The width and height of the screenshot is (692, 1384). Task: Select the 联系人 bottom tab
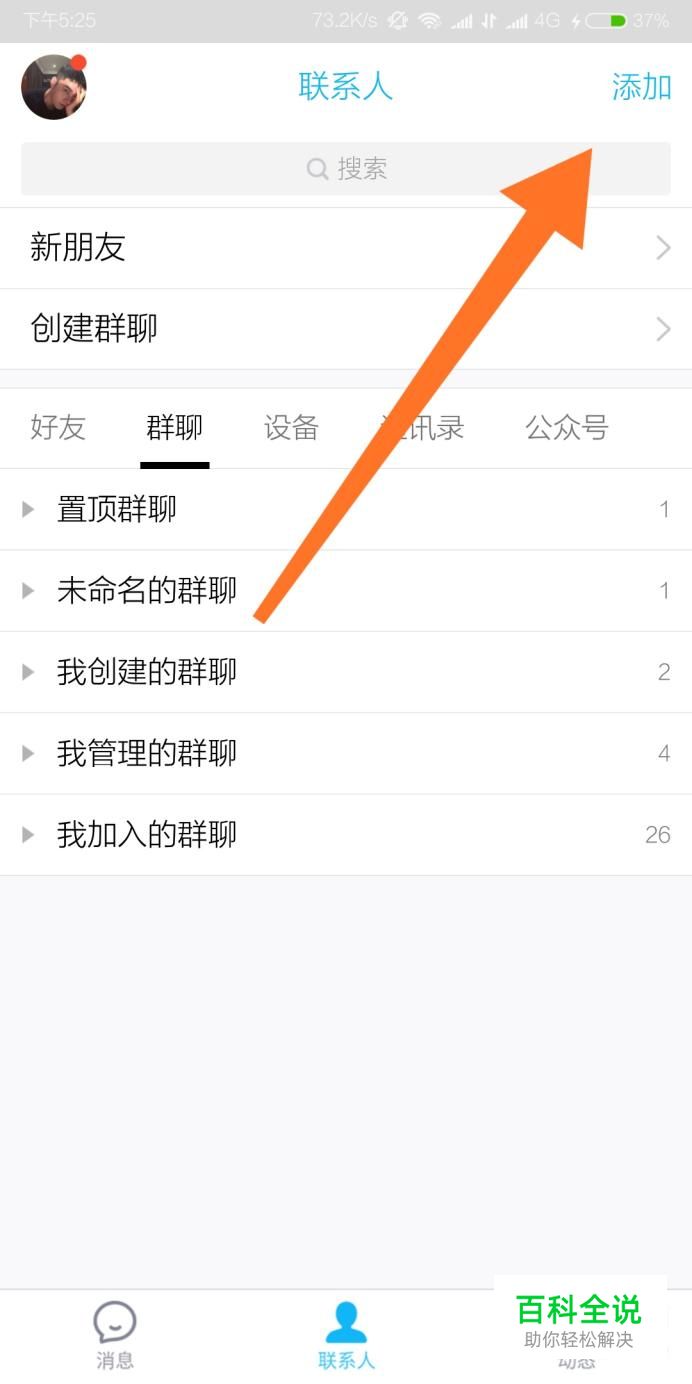346,1335
